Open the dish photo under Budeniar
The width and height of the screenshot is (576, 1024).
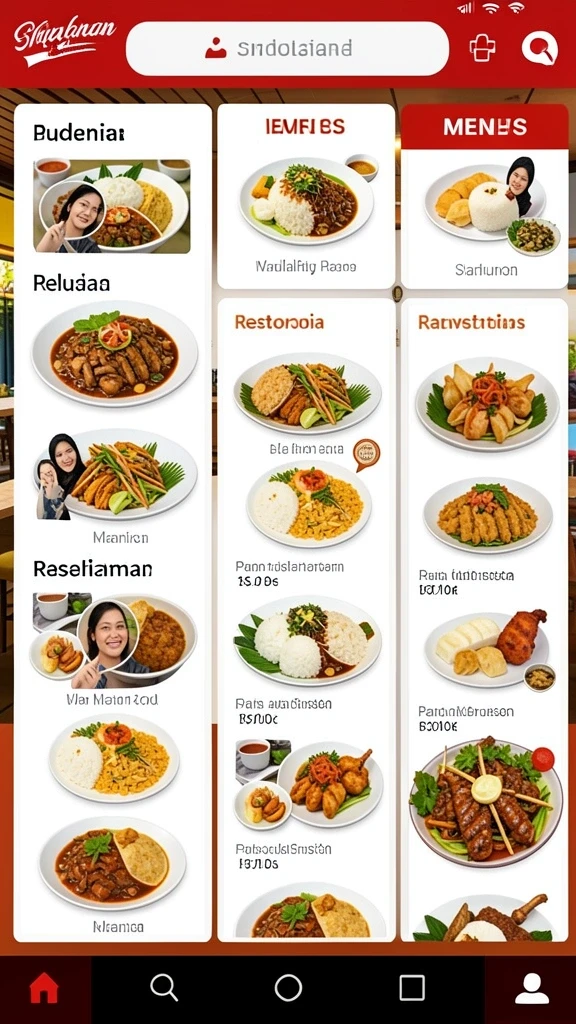112,206
